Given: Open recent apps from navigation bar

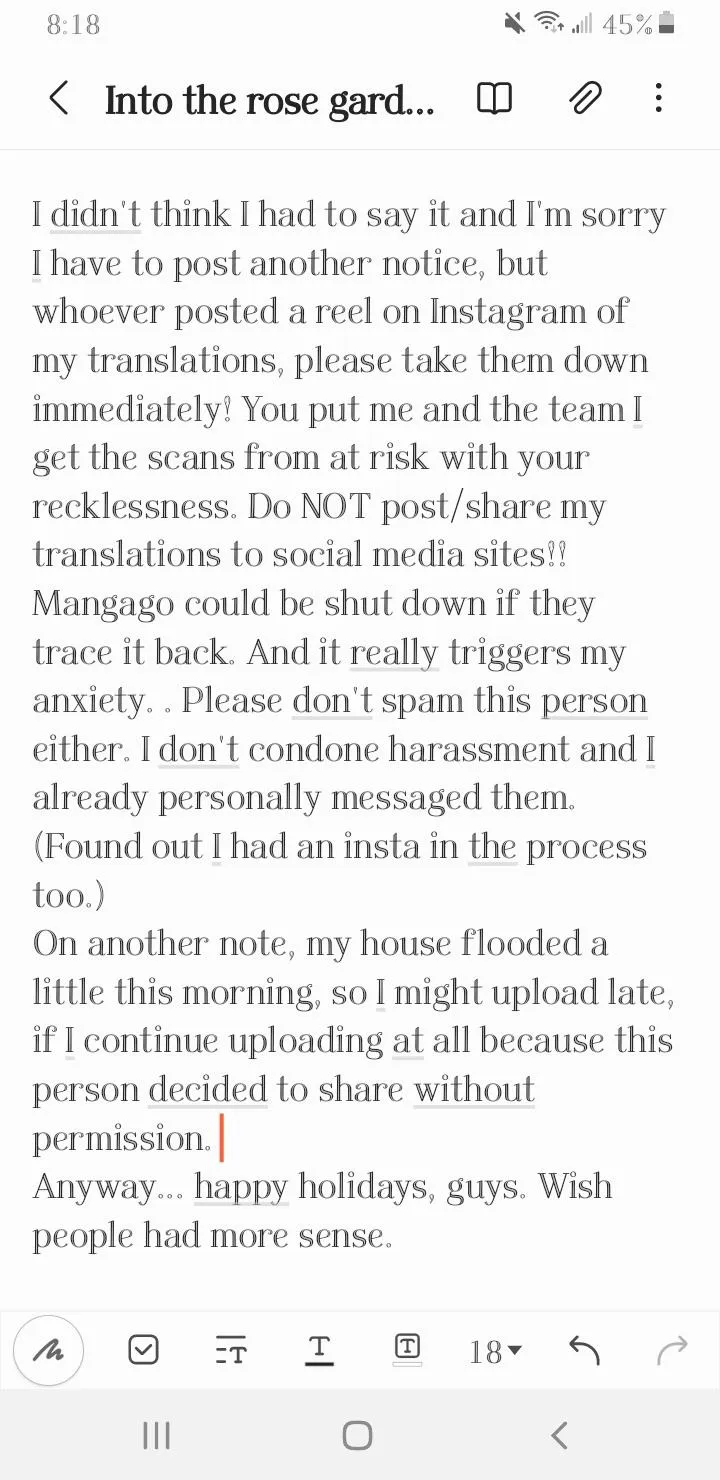Looking at the screenshot, I should (156, 1436).
